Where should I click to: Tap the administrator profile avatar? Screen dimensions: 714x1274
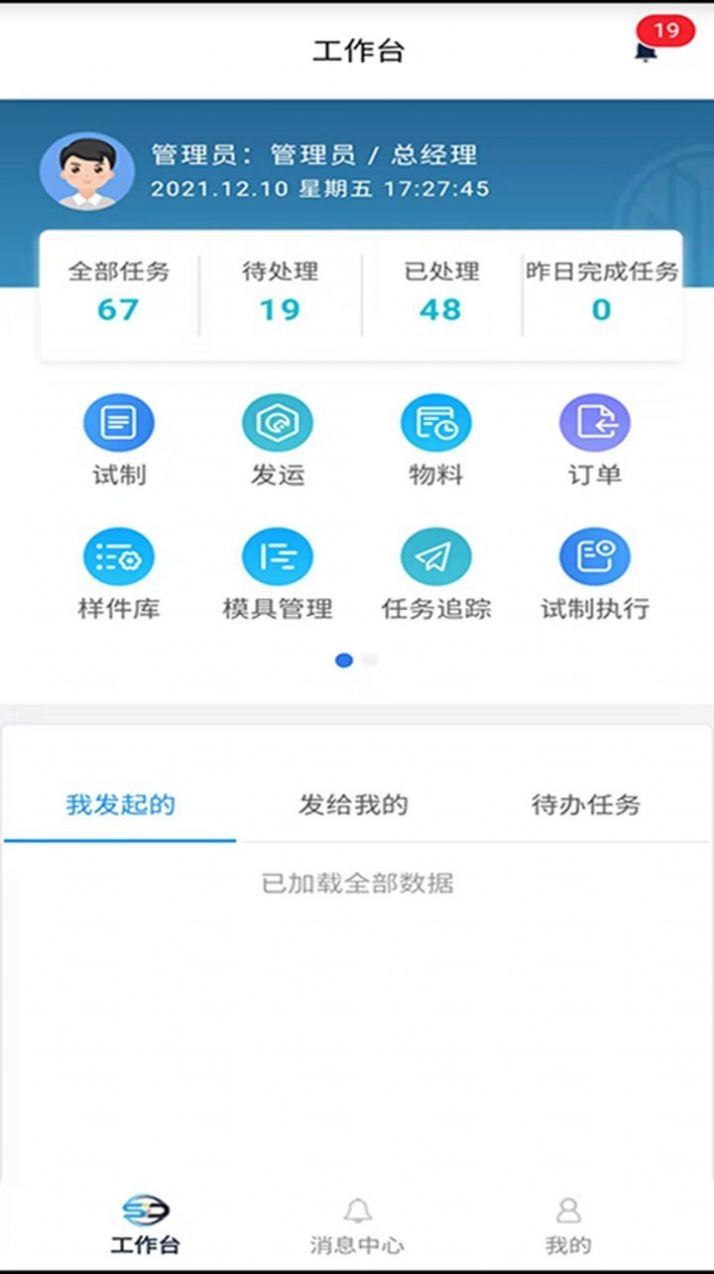coord(87,171)
